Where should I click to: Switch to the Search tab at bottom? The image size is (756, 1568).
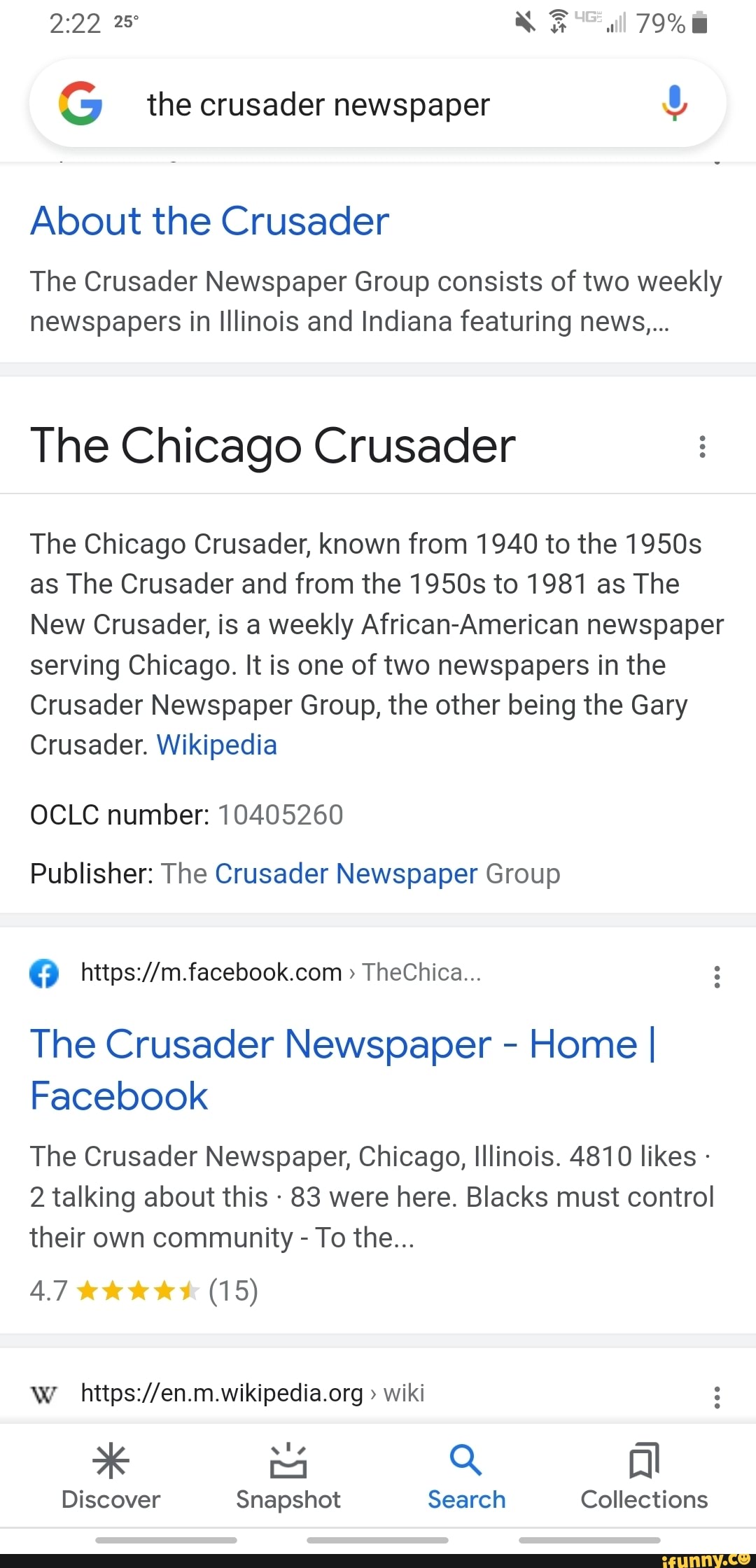pyautogui.click(x=465, y=1477)
